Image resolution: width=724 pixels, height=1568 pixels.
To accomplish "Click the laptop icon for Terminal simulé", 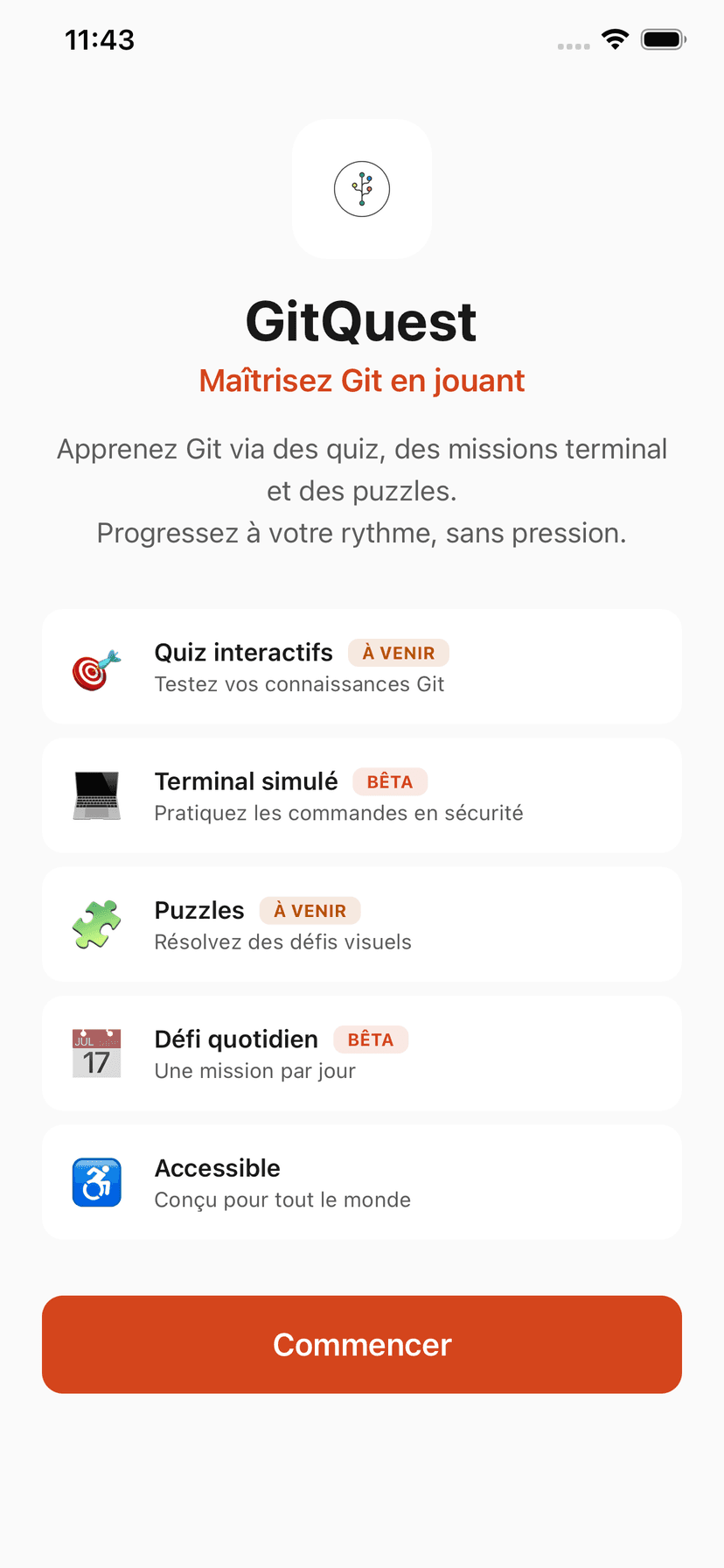I will click(x=96, y=794).
